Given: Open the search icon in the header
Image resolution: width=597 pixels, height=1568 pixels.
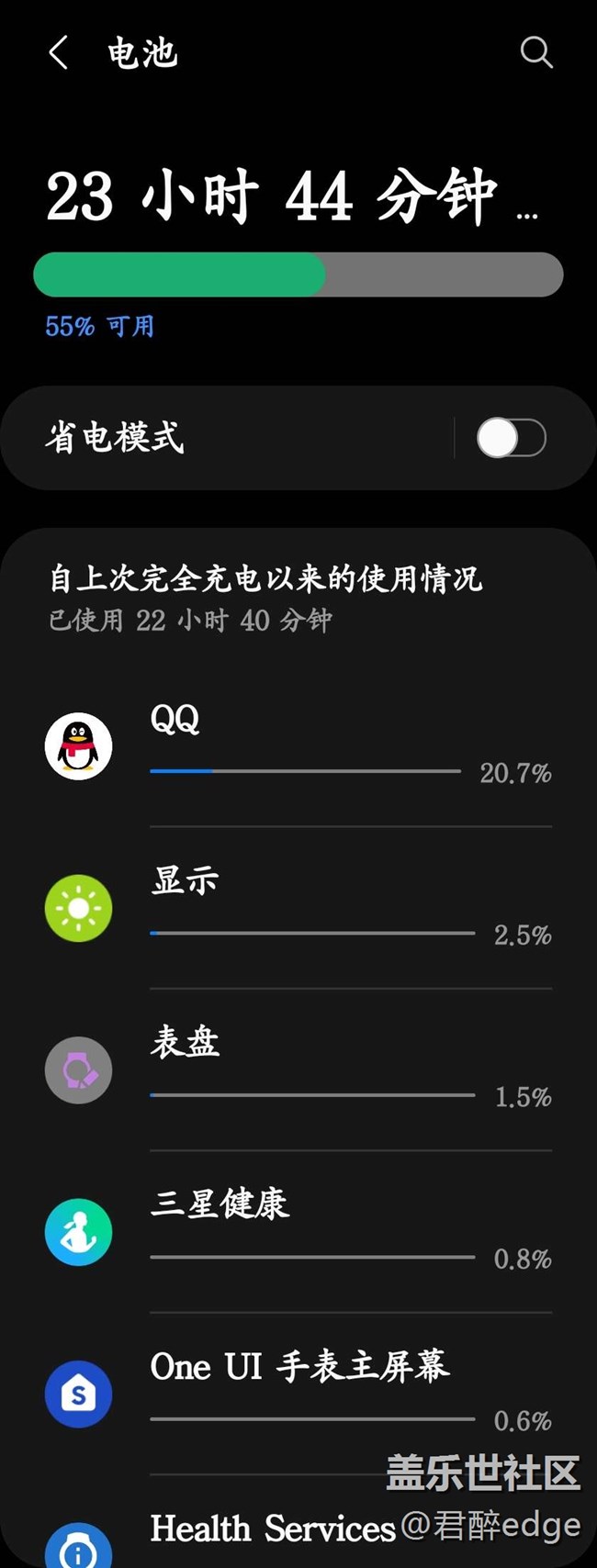Looking at the screenshot, I should coord(536,52).
